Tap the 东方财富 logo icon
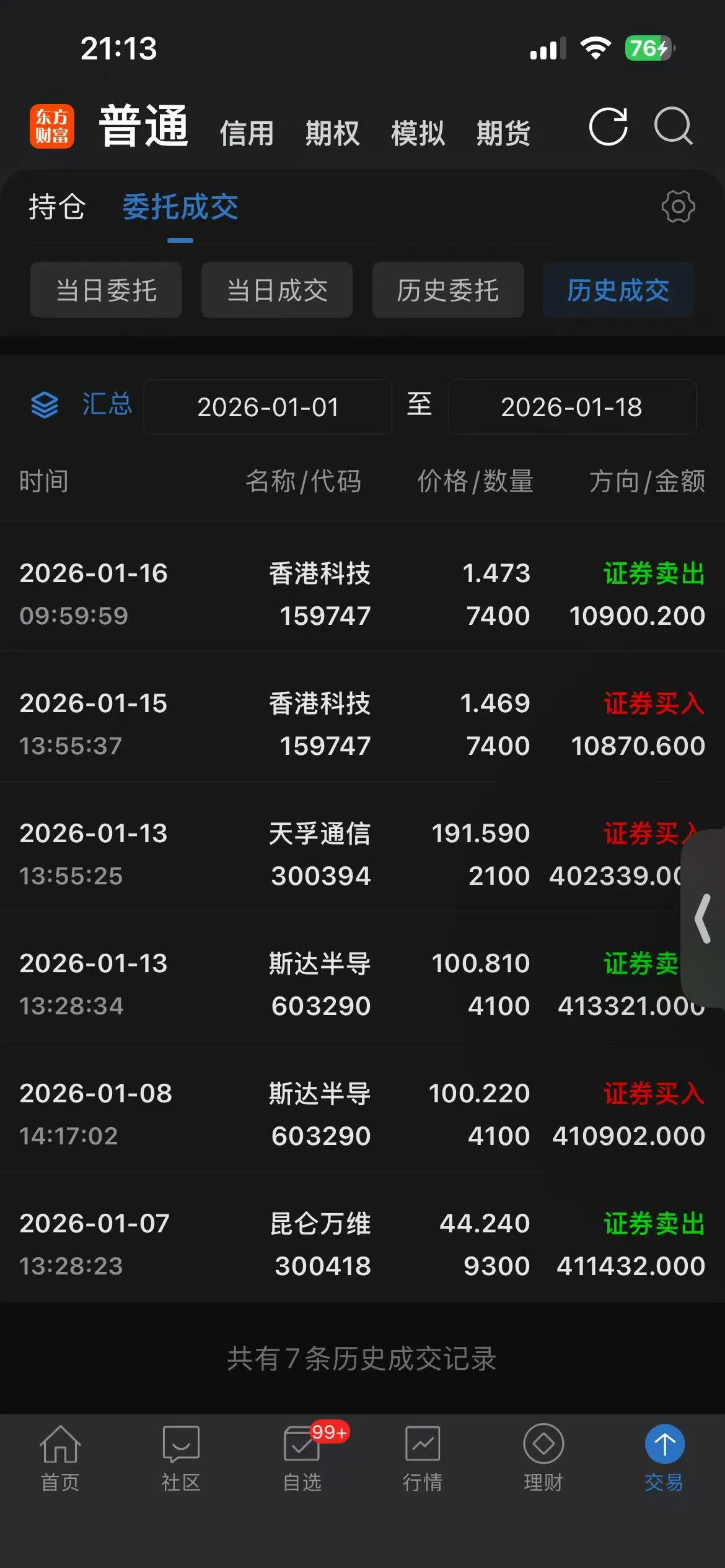The image size is (725, 1568). click(52, 126)
